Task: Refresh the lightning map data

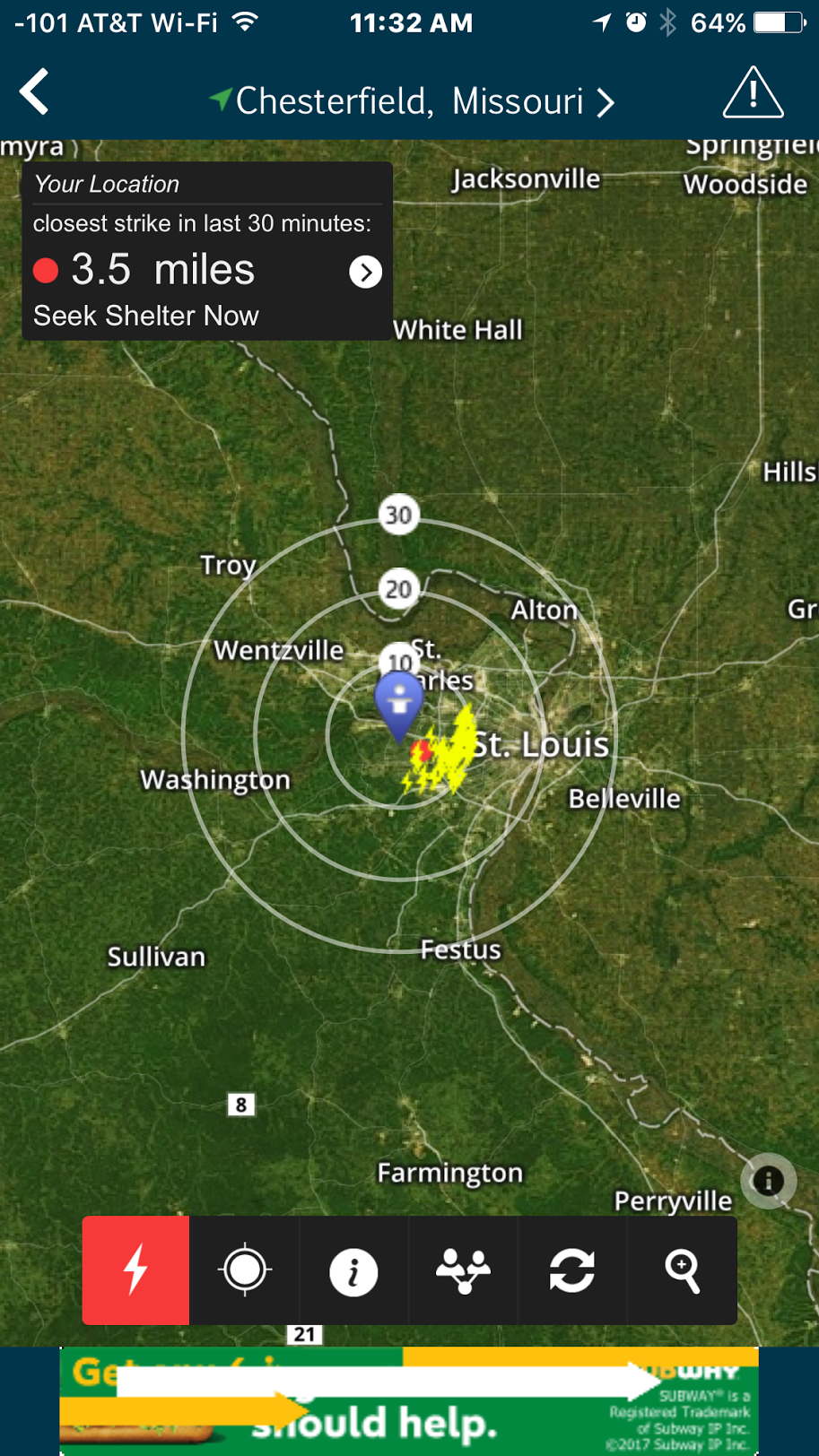Action: tap(572, 1270)
